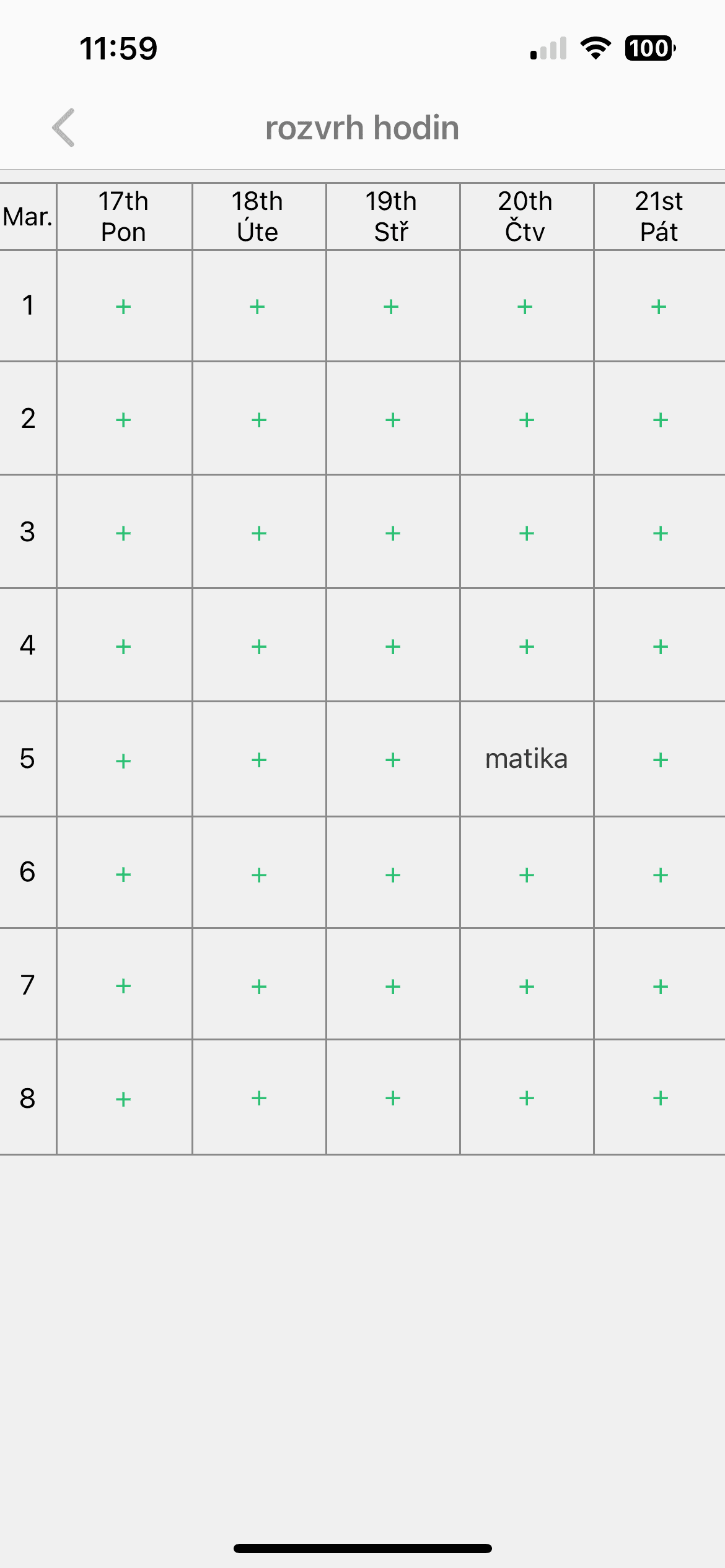Add a lesson to period 8 on Thursday 20th
The height and width of the screenshot is (1568, 725).
point(527,1098)
